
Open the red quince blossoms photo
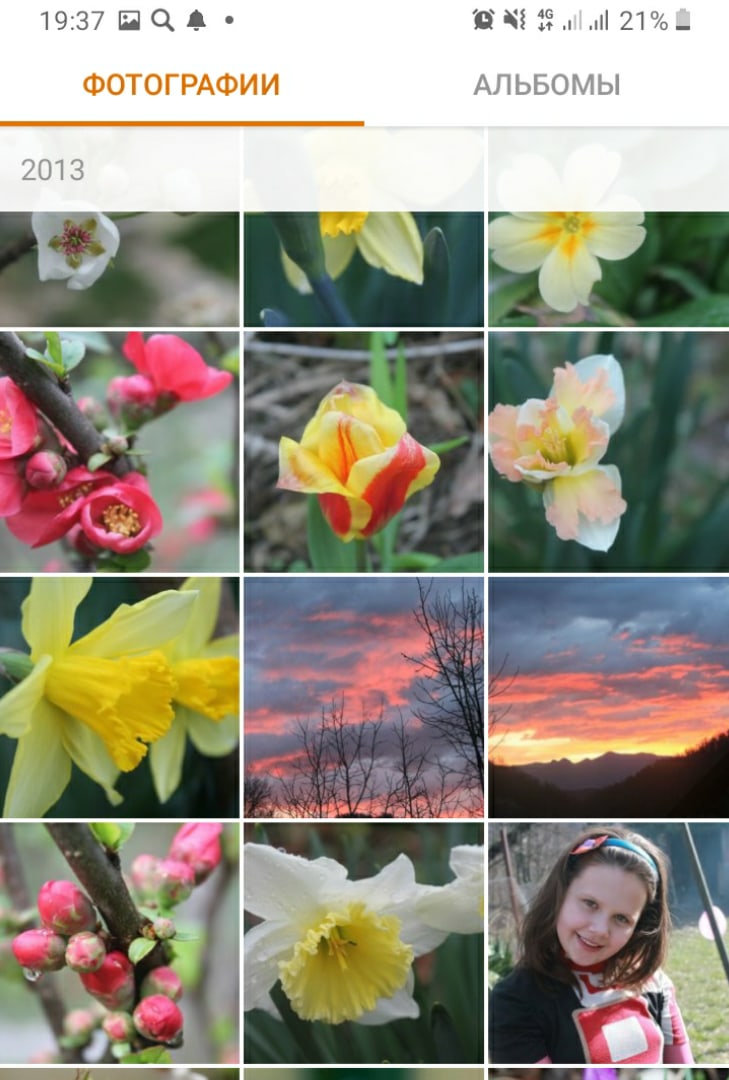pyautogui.click(x=119, y=451)
